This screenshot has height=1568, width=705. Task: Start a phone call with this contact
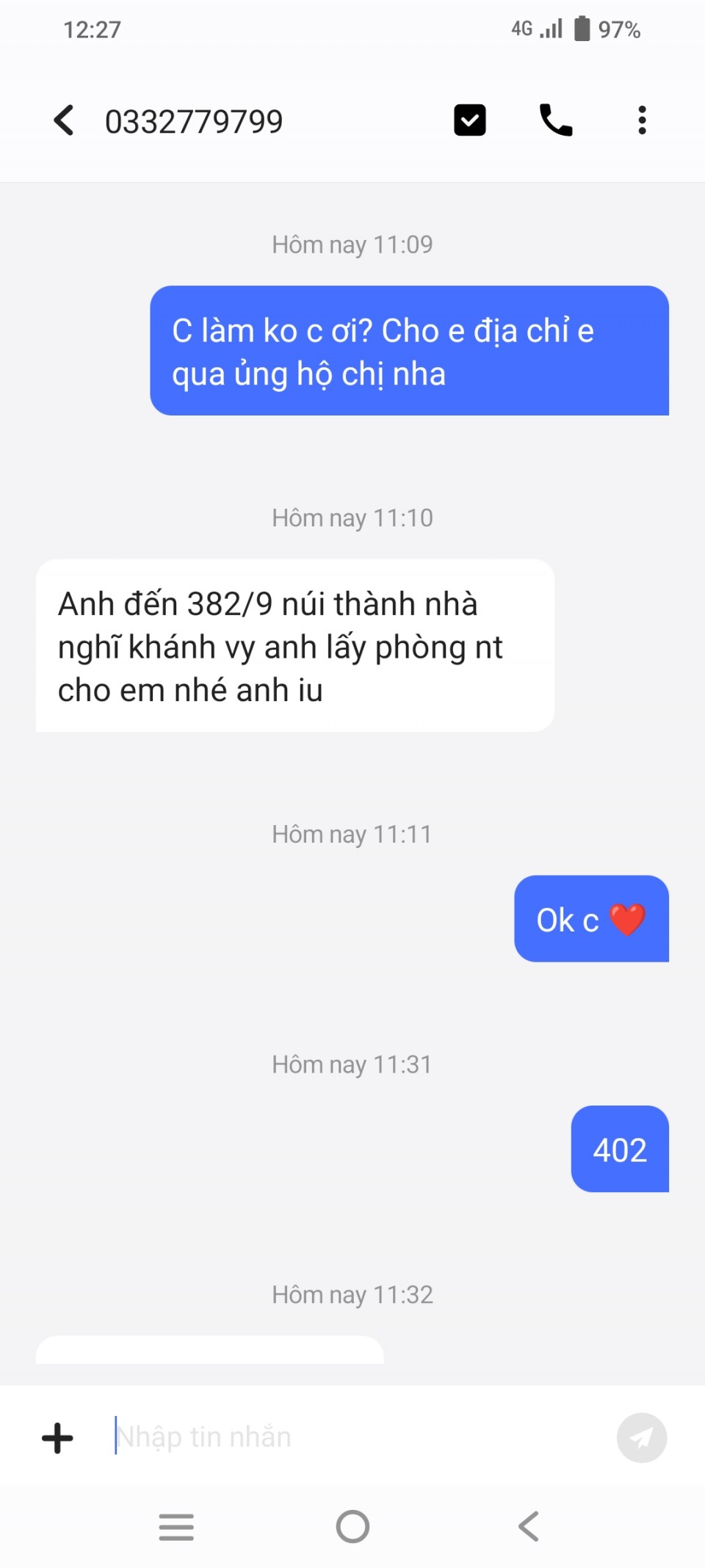pos(554,121)
